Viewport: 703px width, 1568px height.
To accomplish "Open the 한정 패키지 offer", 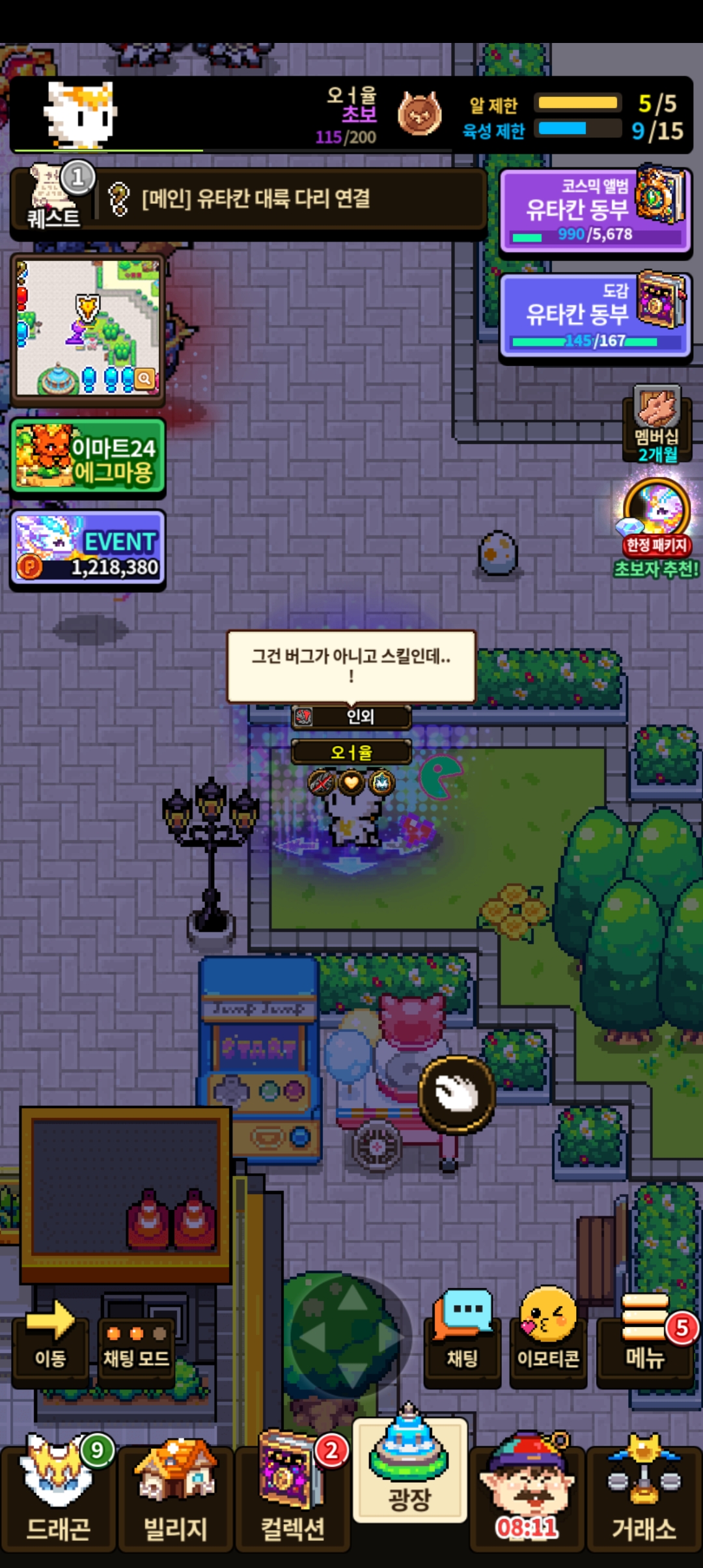I will (657, 521).
